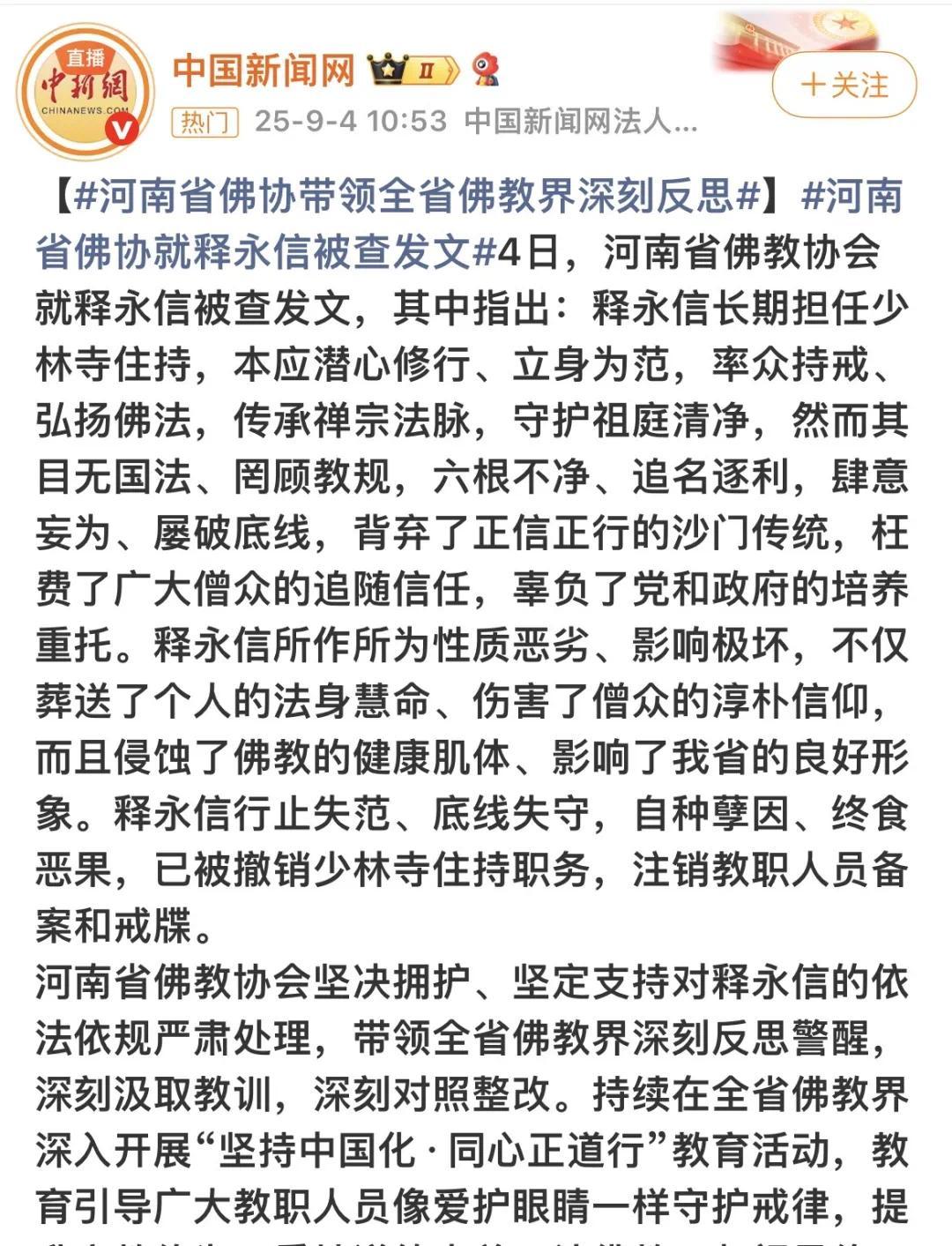The image size is (952, 1246).
Task: Click the 直播 live badge on logo
Action: 84,55
